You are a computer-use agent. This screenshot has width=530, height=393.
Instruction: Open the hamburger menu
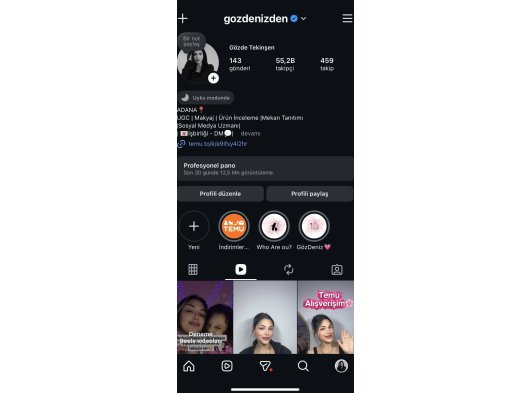pyautogui.click(x=347, y=18)
